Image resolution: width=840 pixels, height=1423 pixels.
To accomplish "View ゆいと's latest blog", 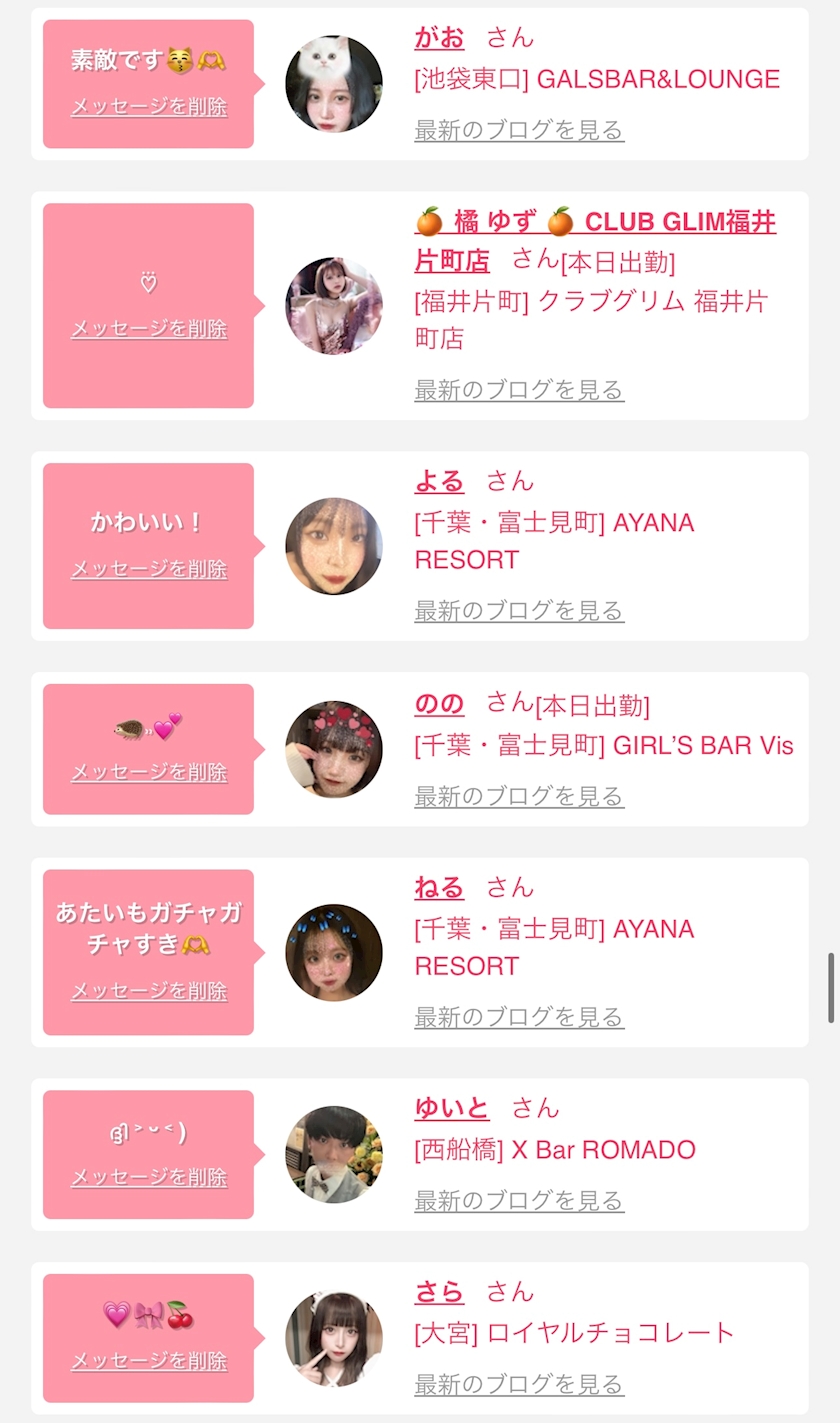I will click(x=519, y=1200).
